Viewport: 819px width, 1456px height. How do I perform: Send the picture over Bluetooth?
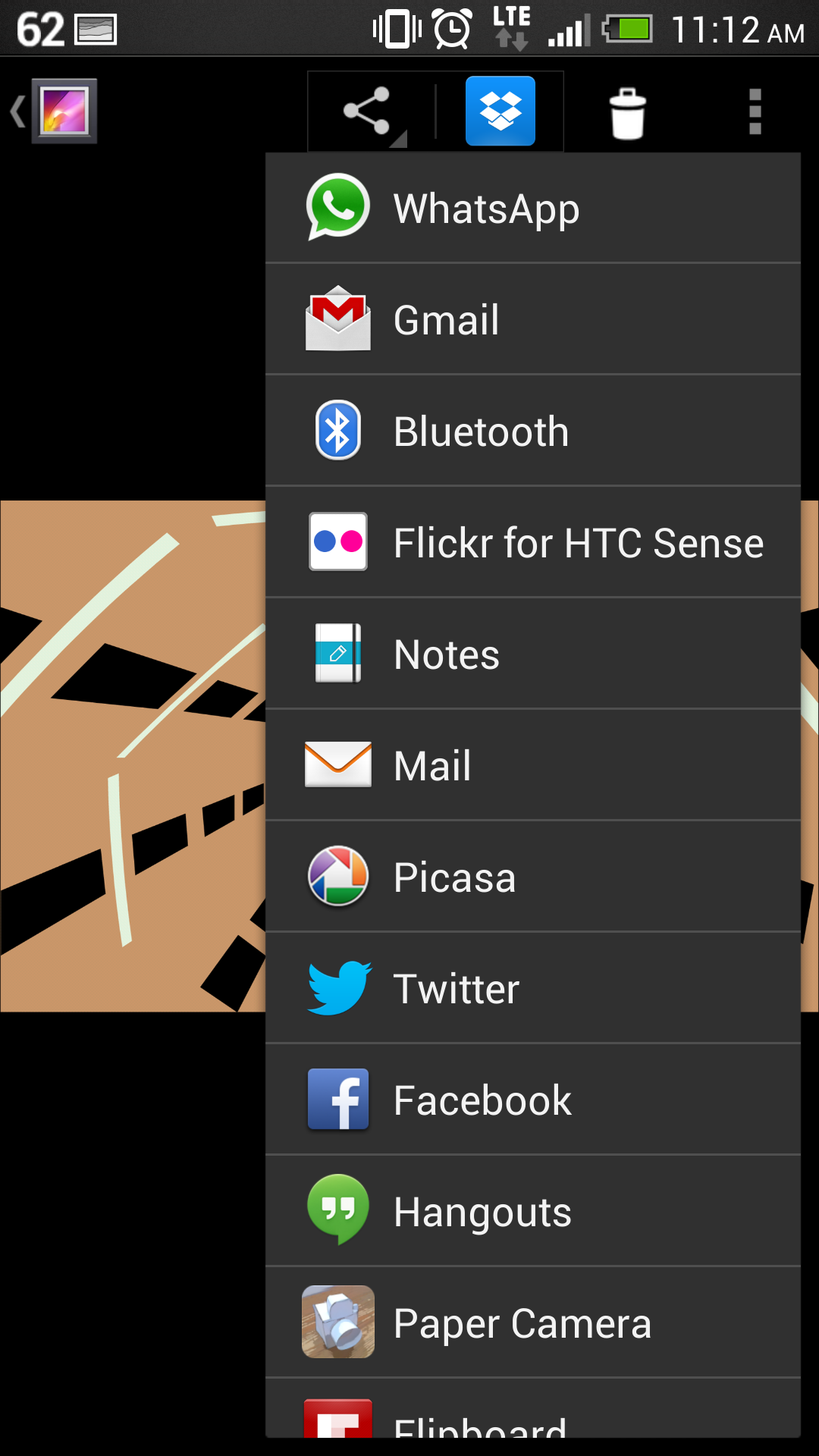click(532, 431)
